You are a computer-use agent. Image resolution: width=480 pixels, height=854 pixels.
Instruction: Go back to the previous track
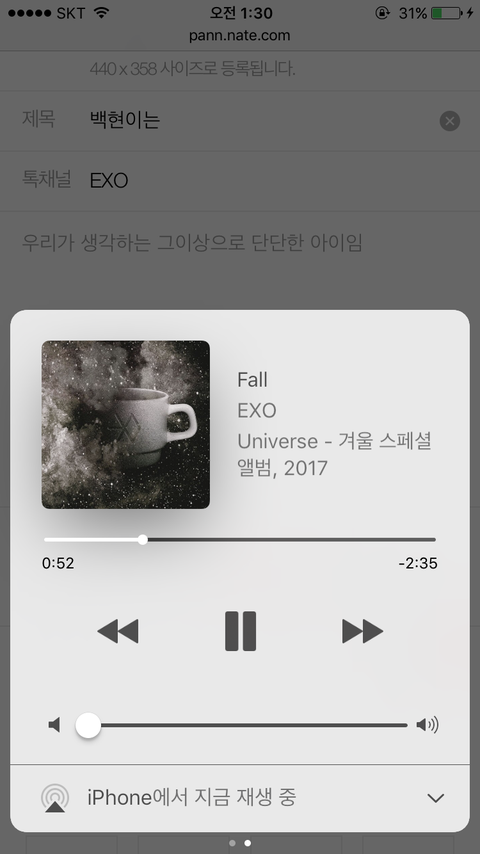tap(118, 631)
